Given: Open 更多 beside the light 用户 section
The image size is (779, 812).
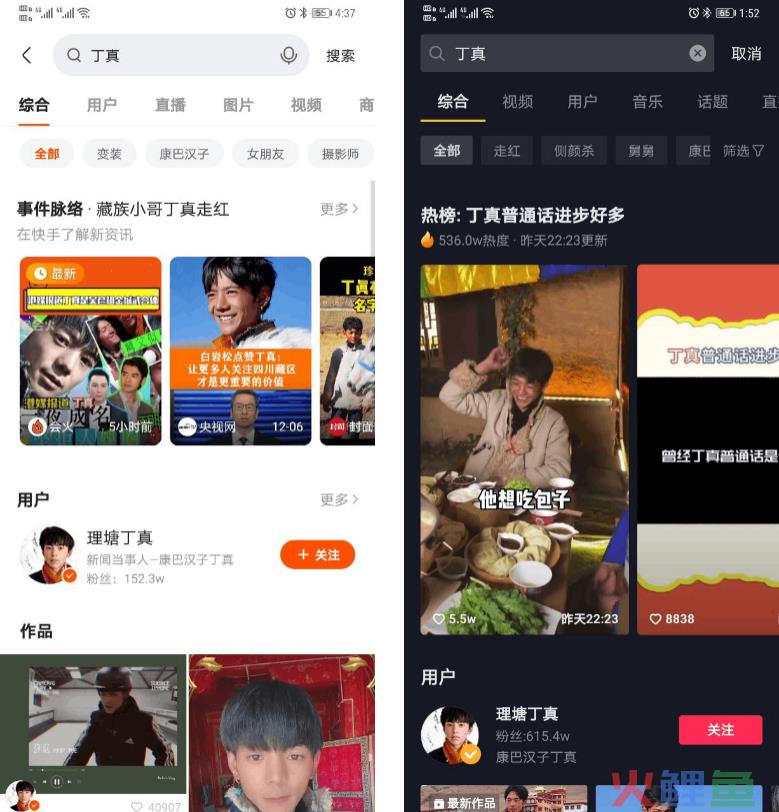Looking at the screenshot, I should point(339,499).
